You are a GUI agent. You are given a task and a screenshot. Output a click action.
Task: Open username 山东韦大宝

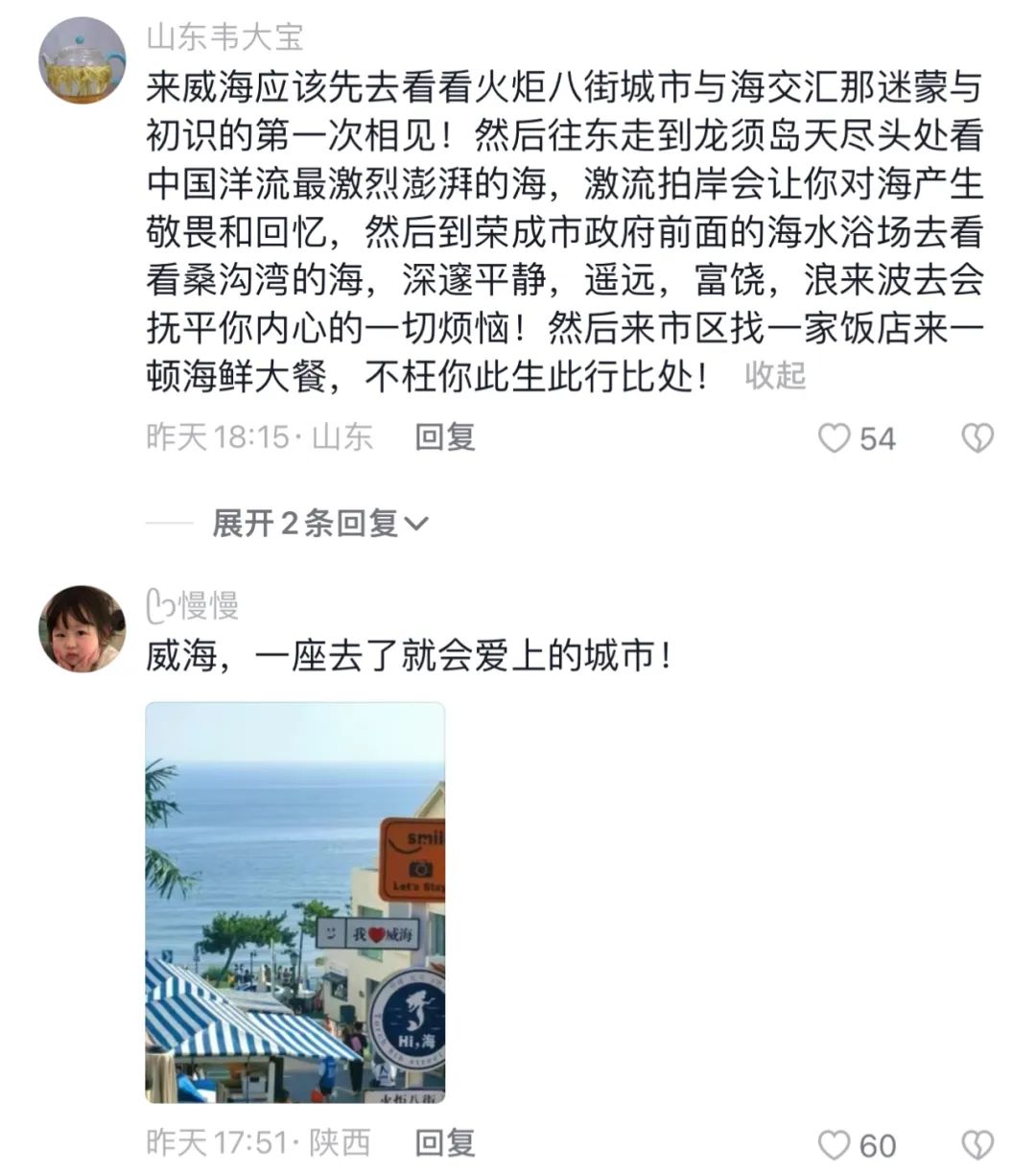224,37
